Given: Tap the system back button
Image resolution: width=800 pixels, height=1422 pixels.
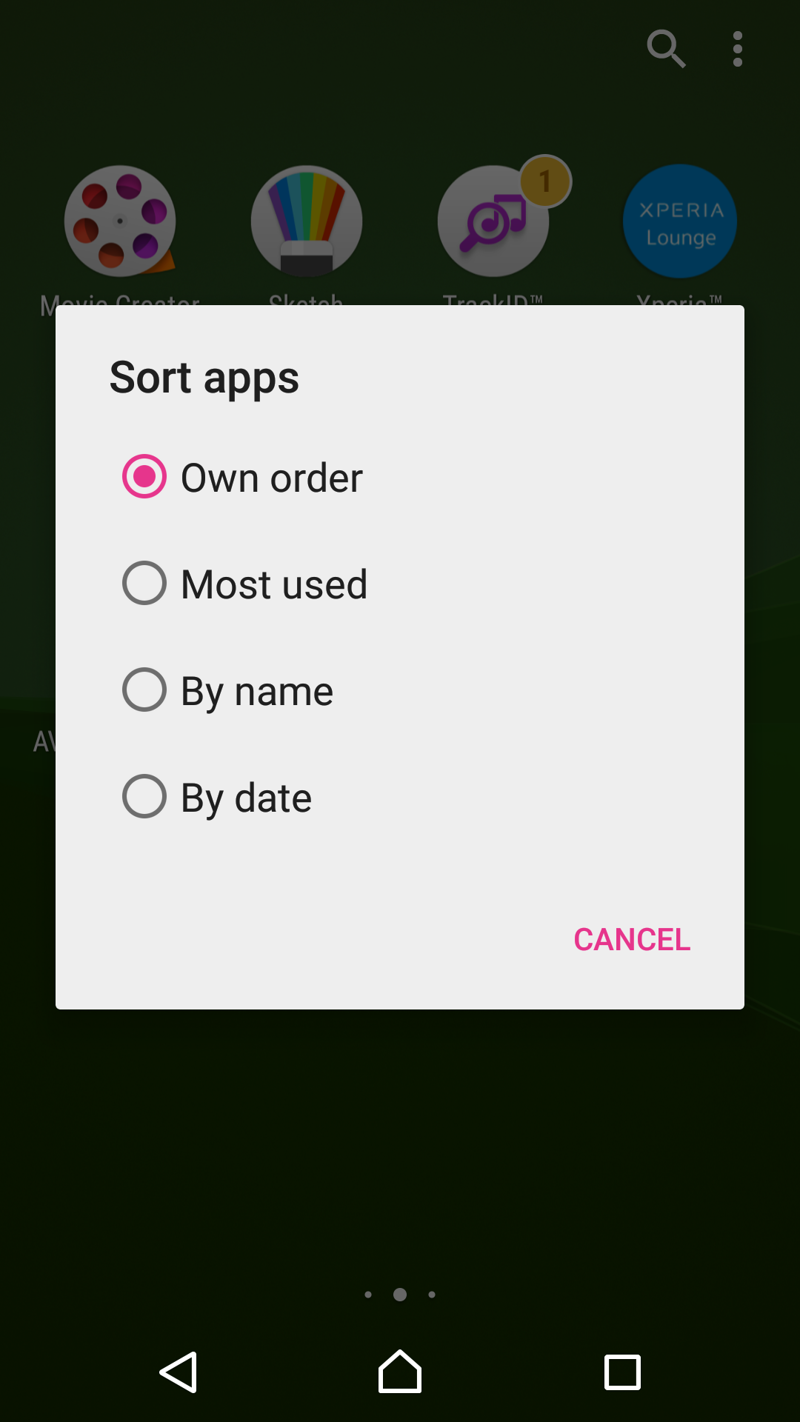Looking at the screenshot, I should 179,1372.
